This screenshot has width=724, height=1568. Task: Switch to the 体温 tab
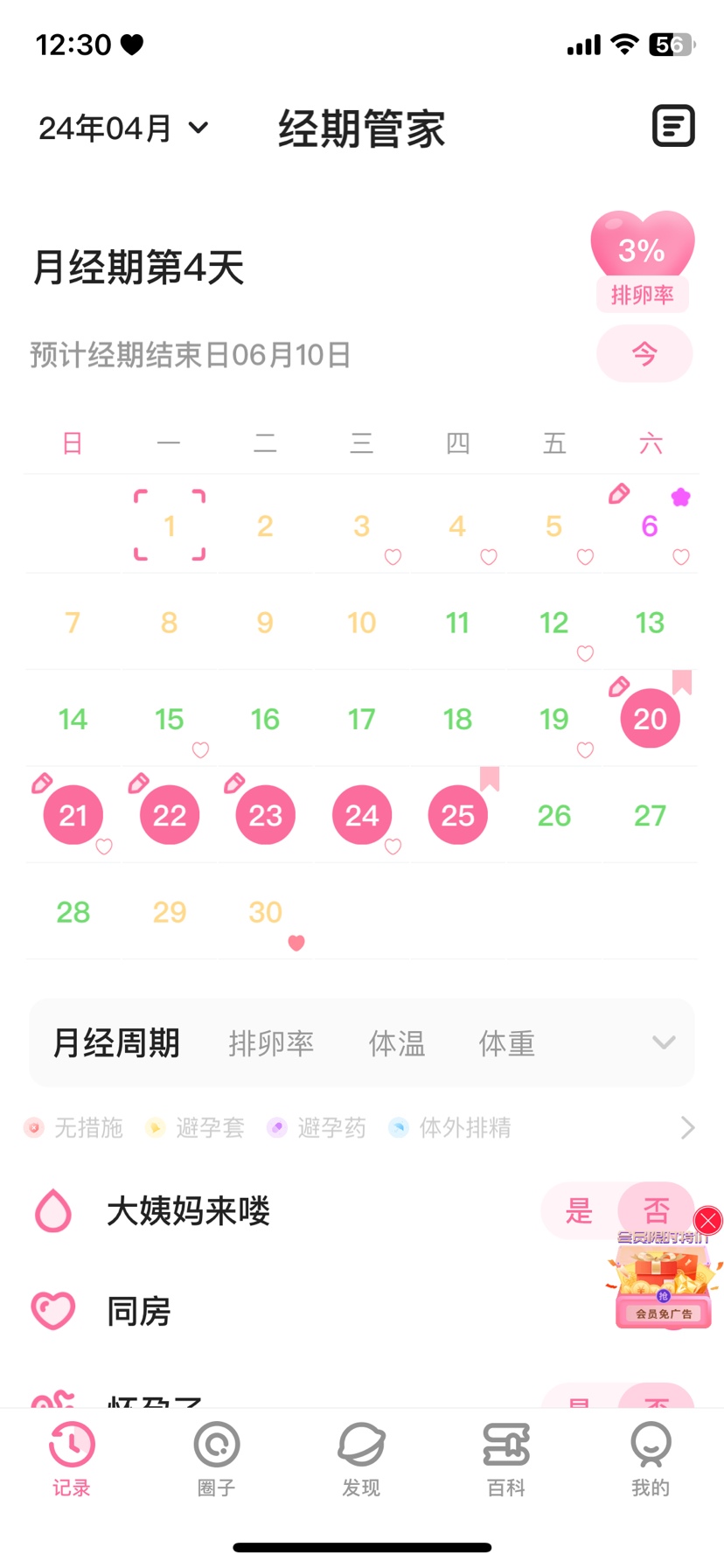coord(397,1043)
